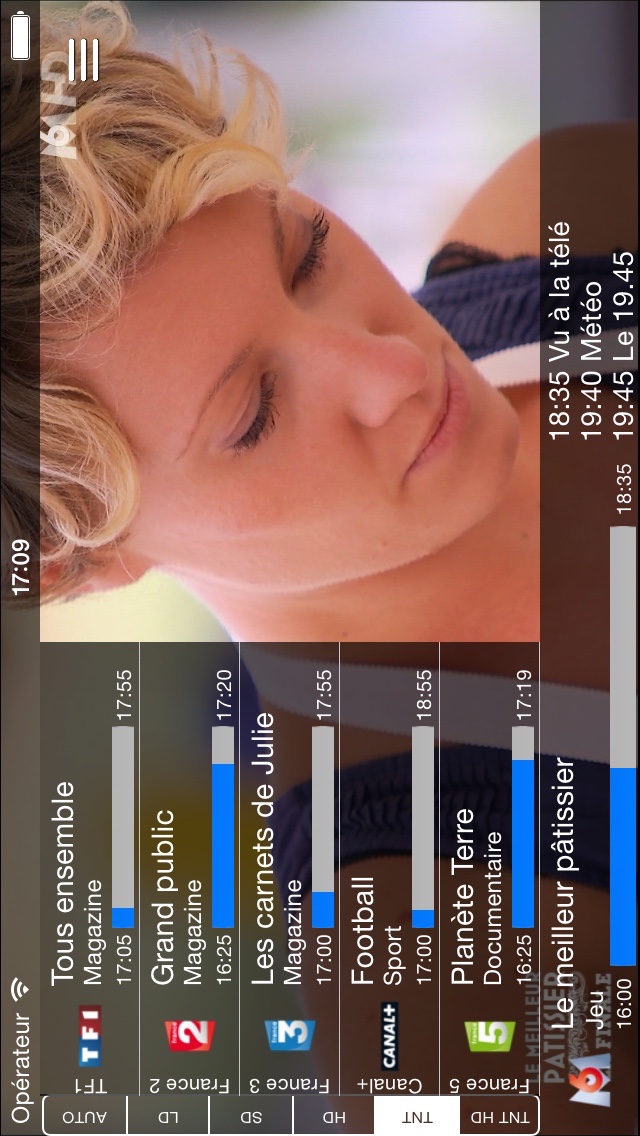This screenshot has width=640, height=1136.
Task: Switch to SD quality
Action: pyautogui.click(x=251, y=1116)
